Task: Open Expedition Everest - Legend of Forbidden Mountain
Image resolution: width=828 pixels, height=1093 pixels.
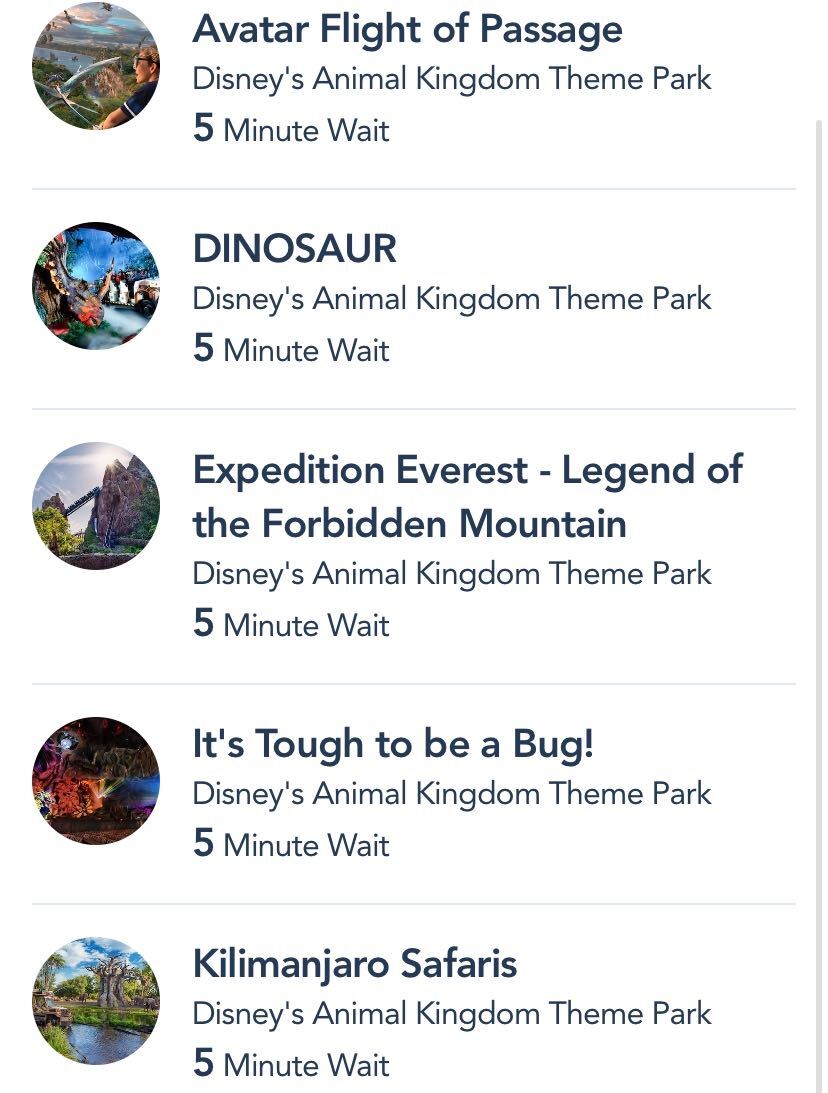Action: click(x=467, y=496)
